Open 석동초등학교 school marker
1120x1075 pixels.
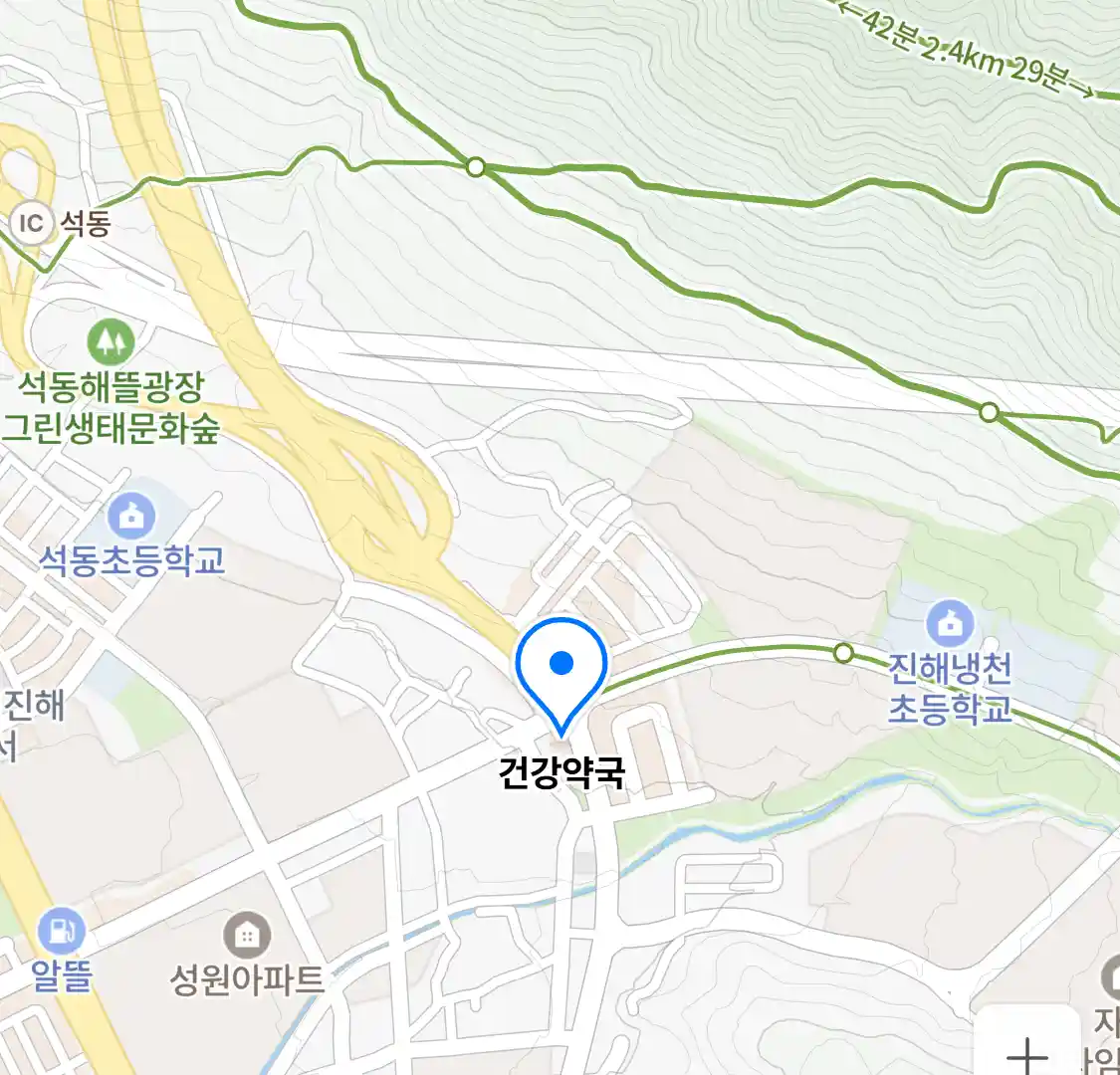pyautogui.click(x=131, y=516)
